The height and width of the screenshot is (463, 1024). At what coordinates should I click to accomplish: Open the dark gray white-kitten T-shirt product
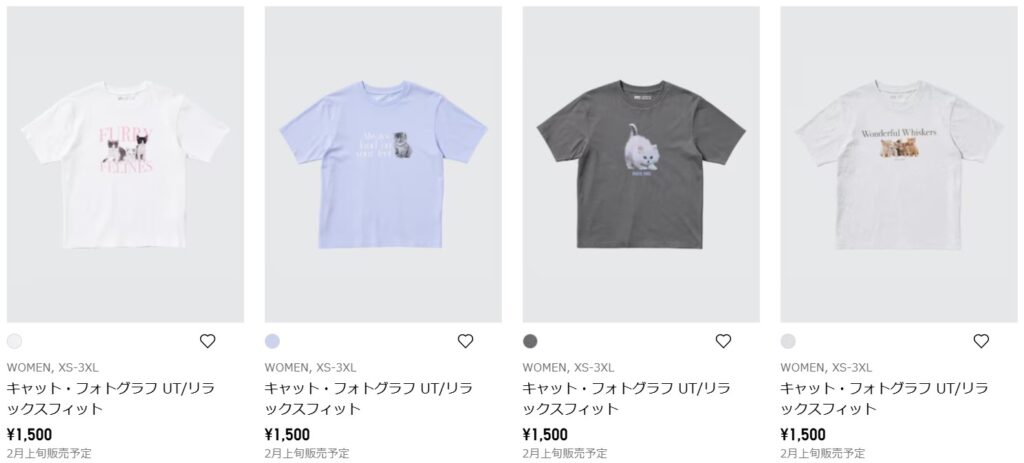(641, 165)
